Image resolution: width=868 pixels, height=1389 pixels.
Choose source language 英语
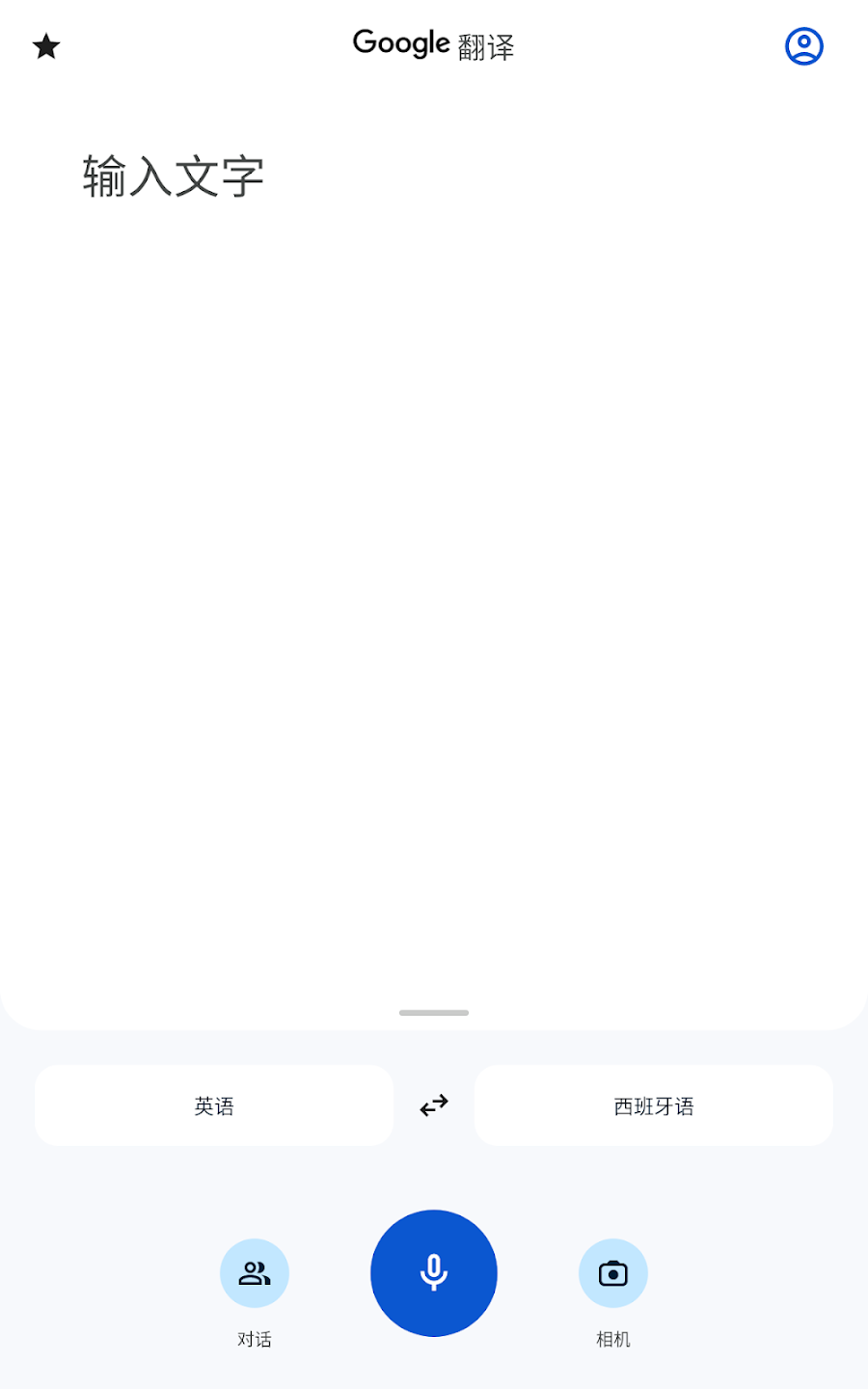click(x=214, y=1105)
